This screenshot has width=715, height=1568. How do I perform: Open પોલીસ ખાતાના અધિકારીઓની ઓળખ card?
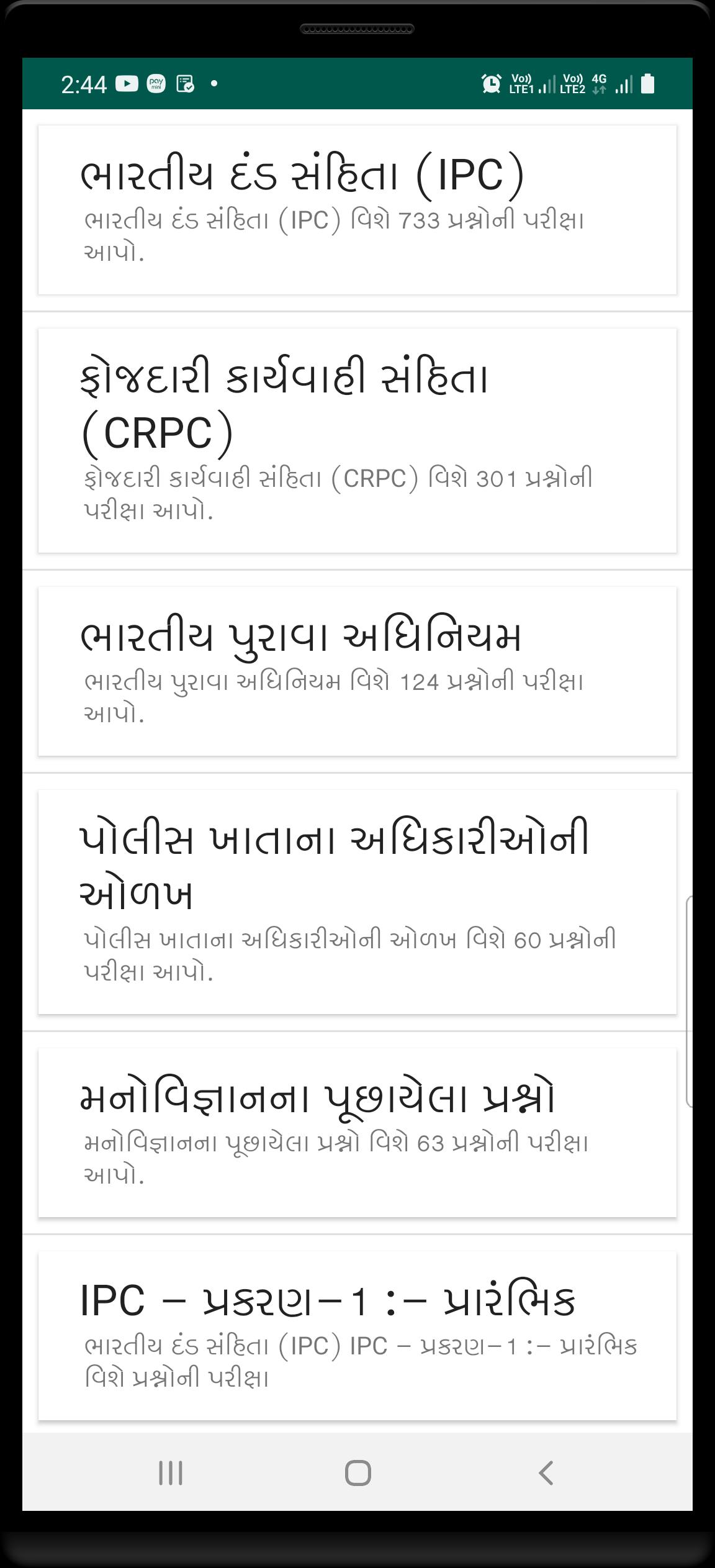[357, 902]
